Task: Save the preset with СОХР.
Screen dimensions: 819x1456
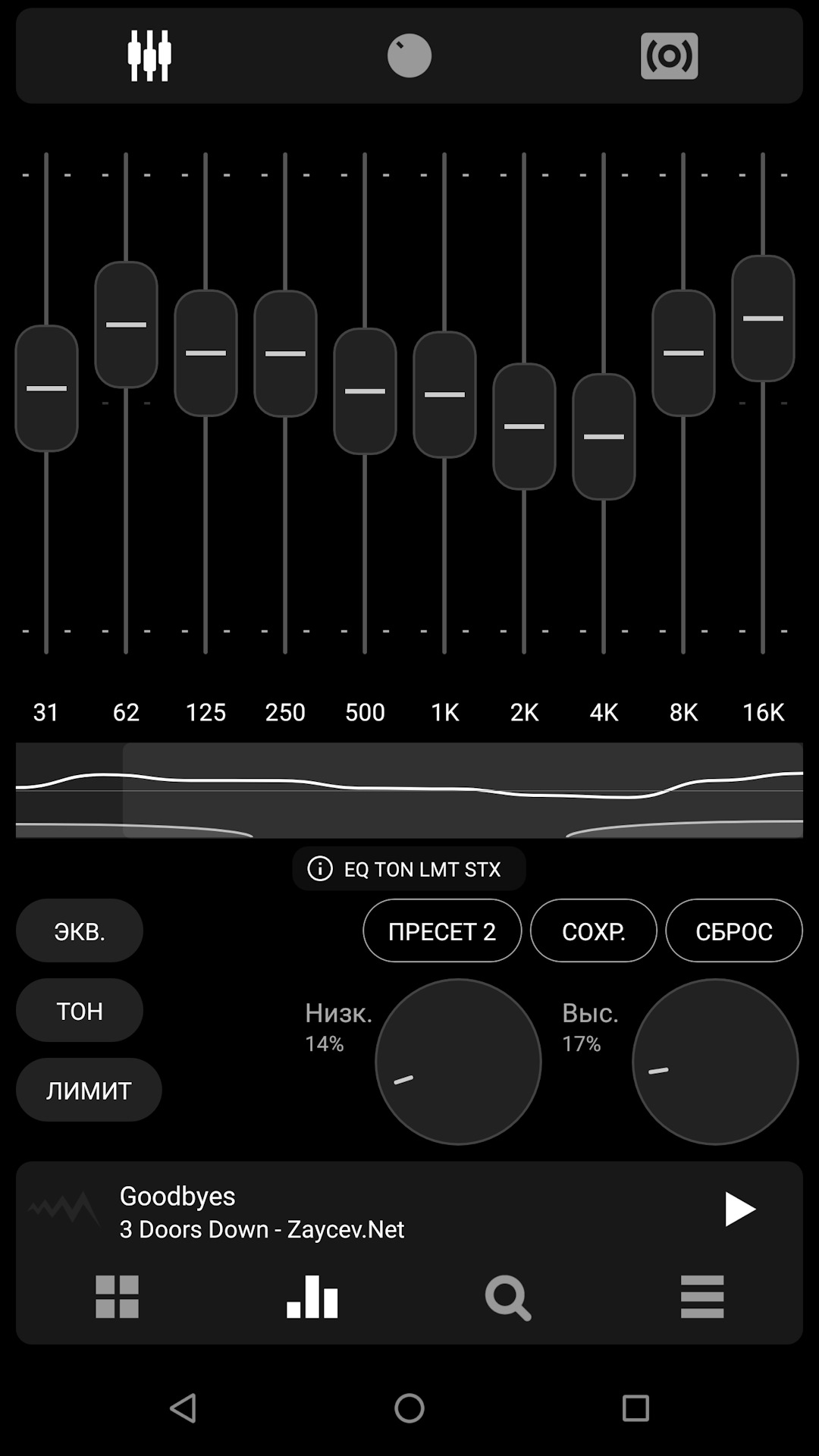Action: pyautogui.click(x=593, y=930)
